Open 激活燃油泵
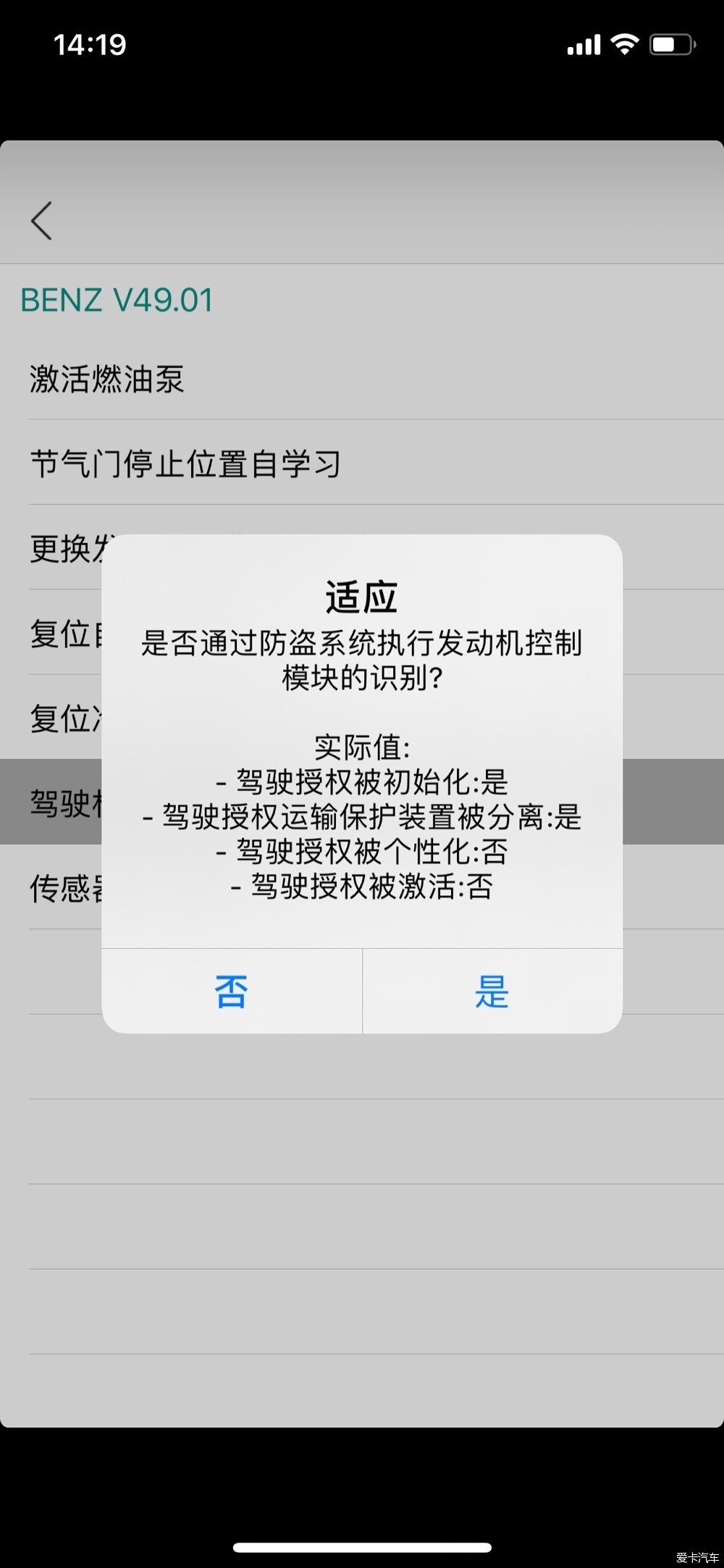The image size is (724, 1568). click(107, 380)
